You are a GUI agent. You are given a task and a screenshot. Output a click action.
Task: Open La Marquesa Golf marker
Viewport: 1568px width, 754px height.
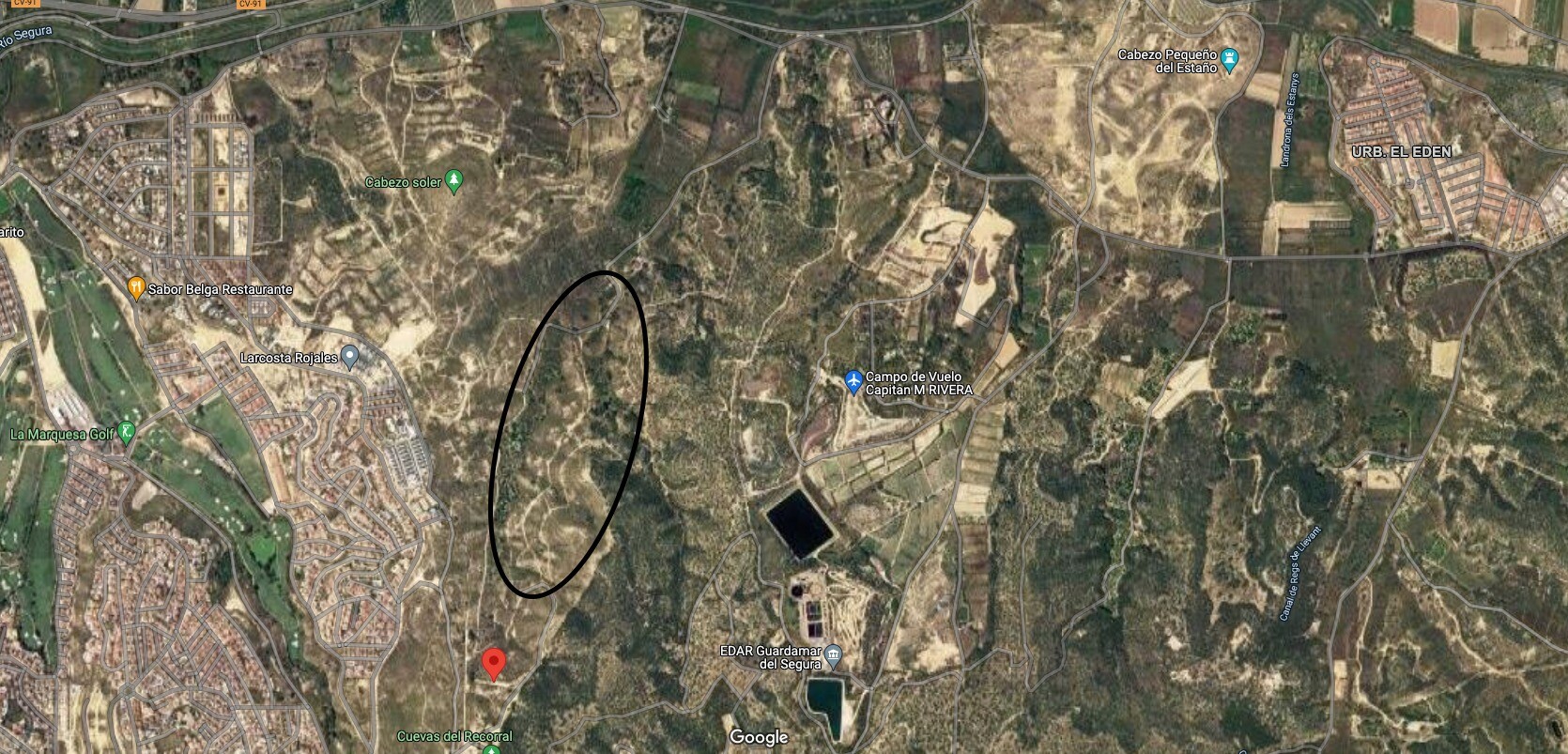coord(127,434)
